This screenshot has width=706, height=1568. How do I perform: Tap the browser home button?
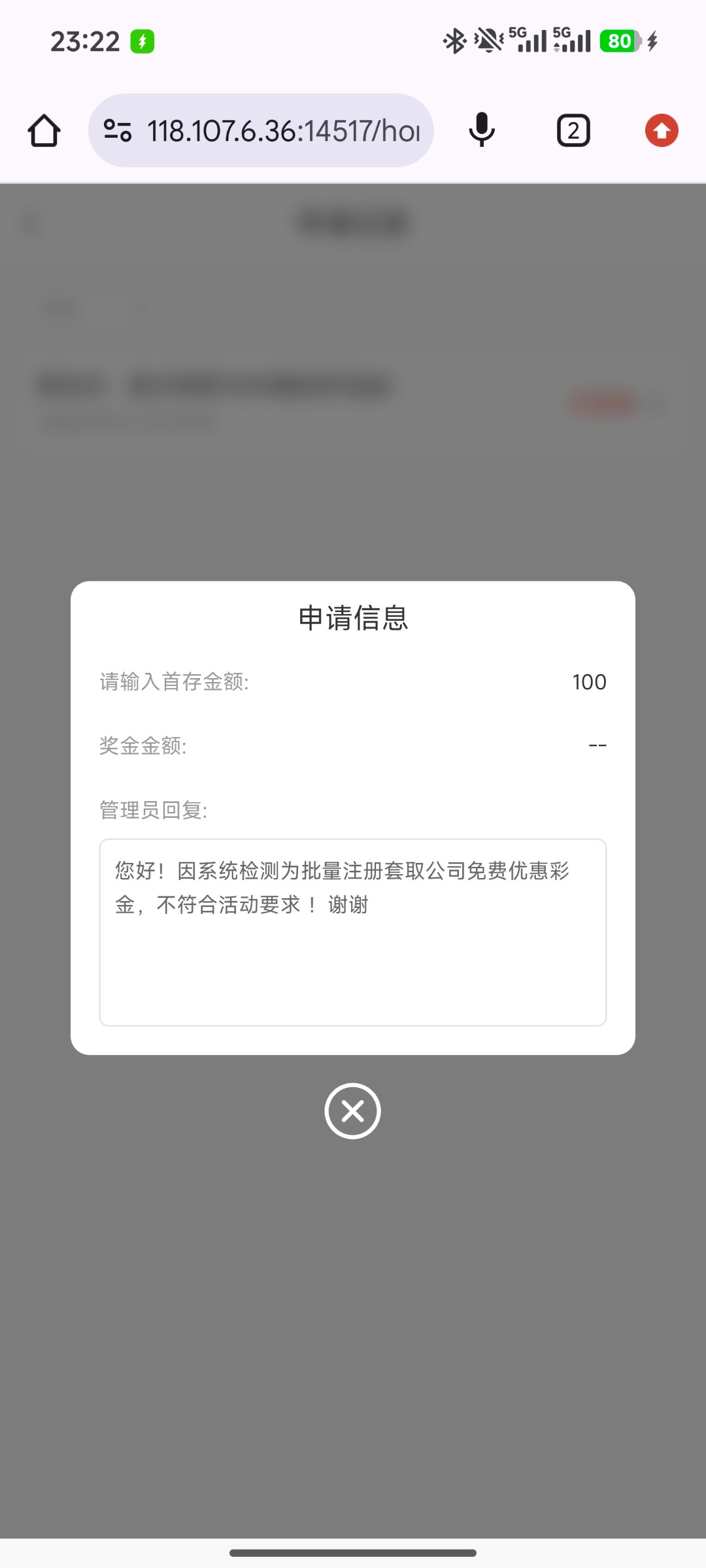tap(44, 131)
